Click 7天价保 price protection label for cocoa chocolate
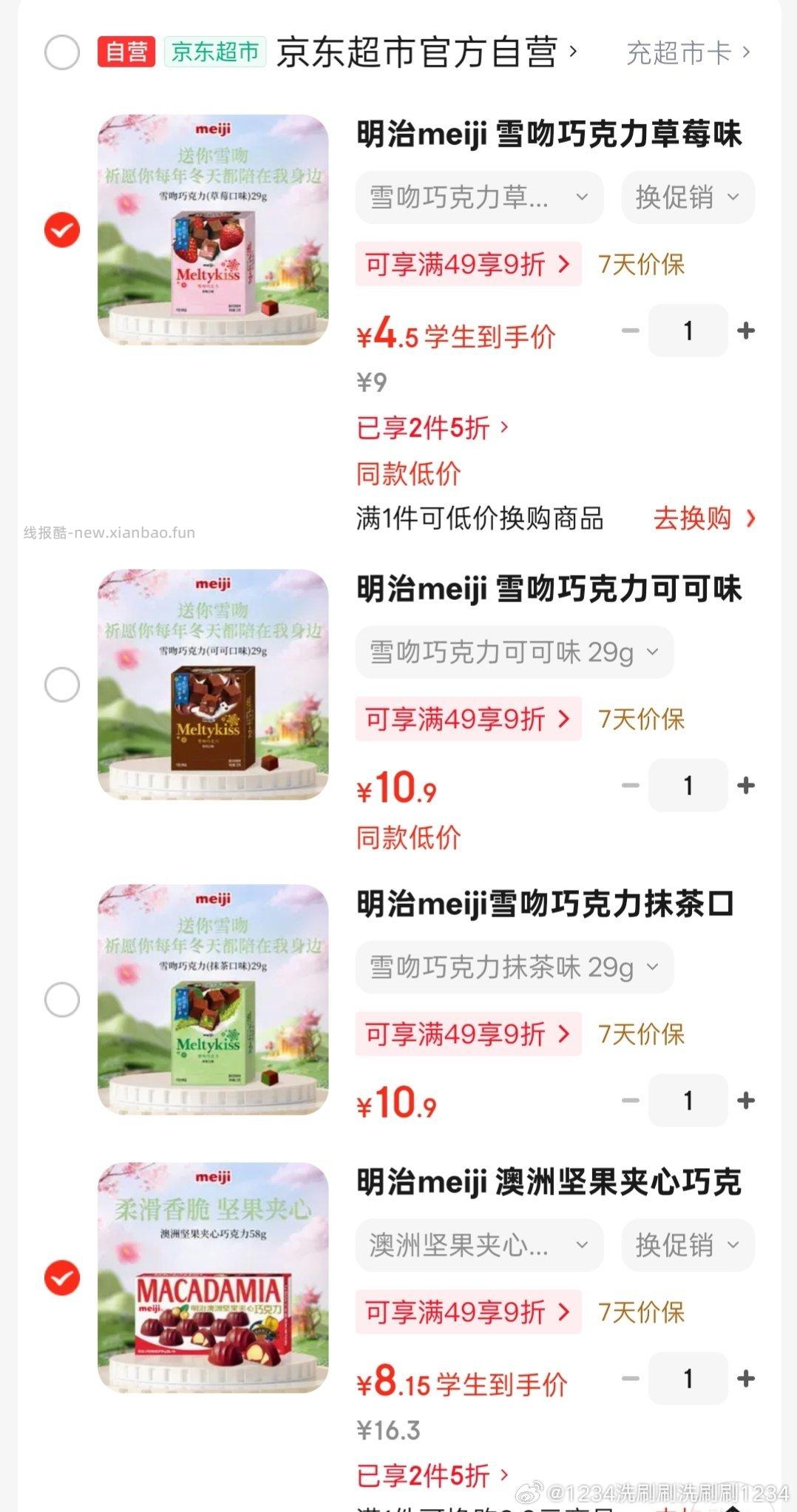797x1512 pixels. 642,719
